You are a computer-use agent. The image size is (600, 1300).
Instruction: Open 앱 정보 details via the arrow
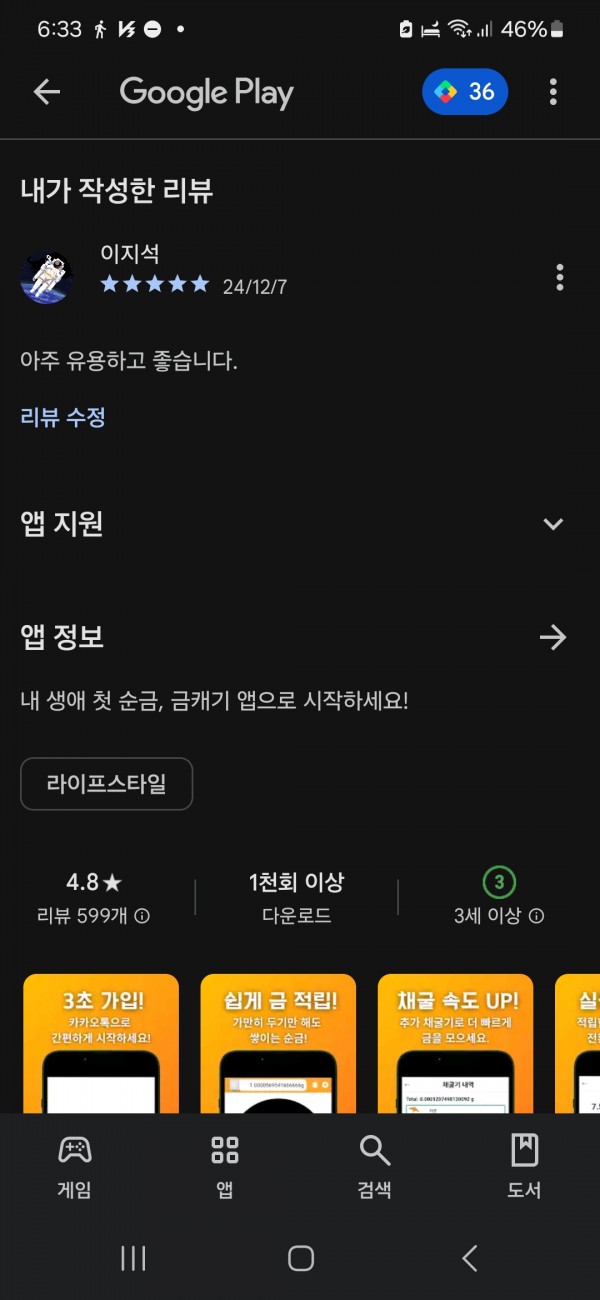coord(553,637)
